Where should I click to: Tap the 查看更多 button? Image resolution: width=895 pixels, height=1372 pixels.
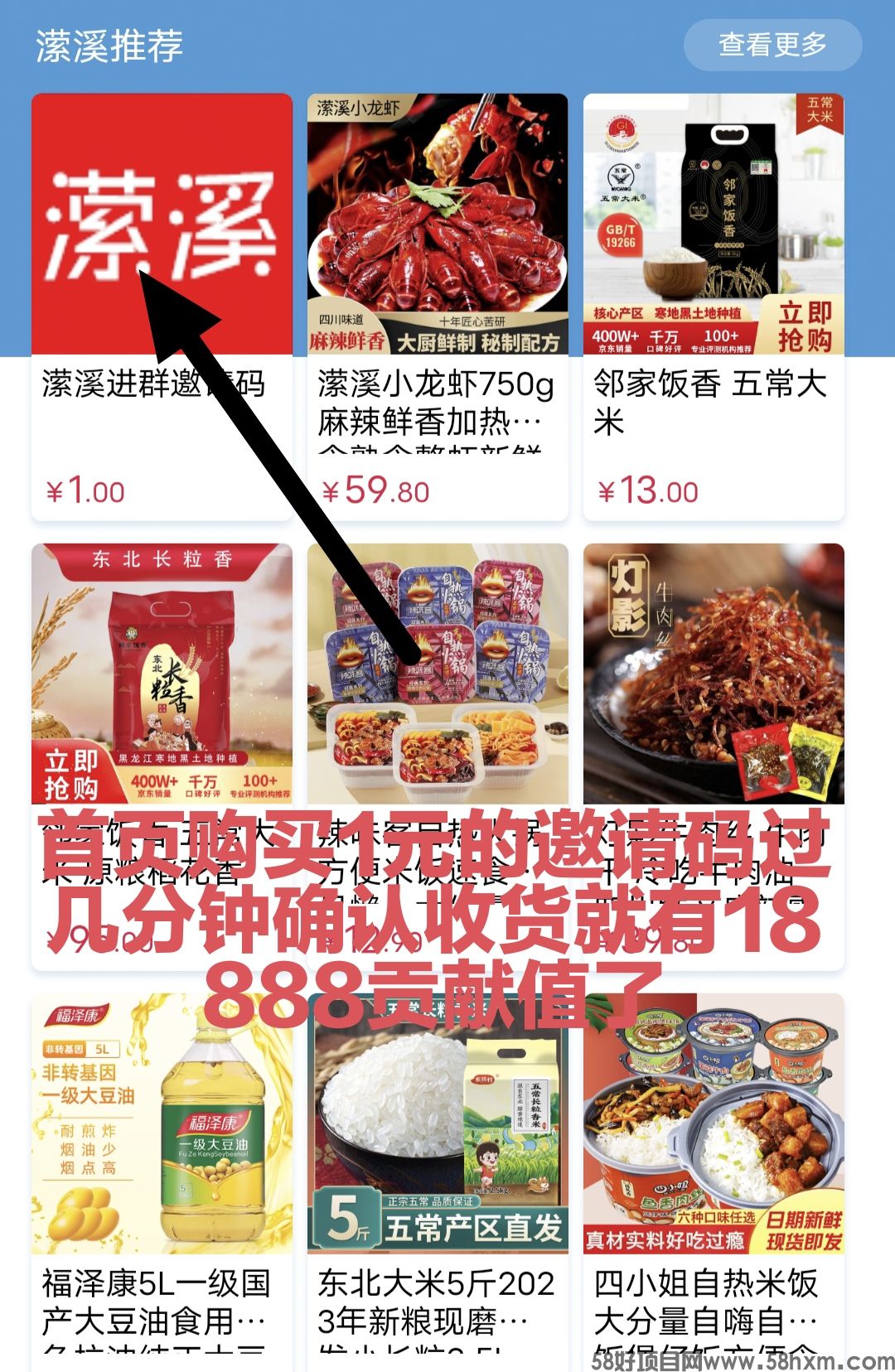772,45
